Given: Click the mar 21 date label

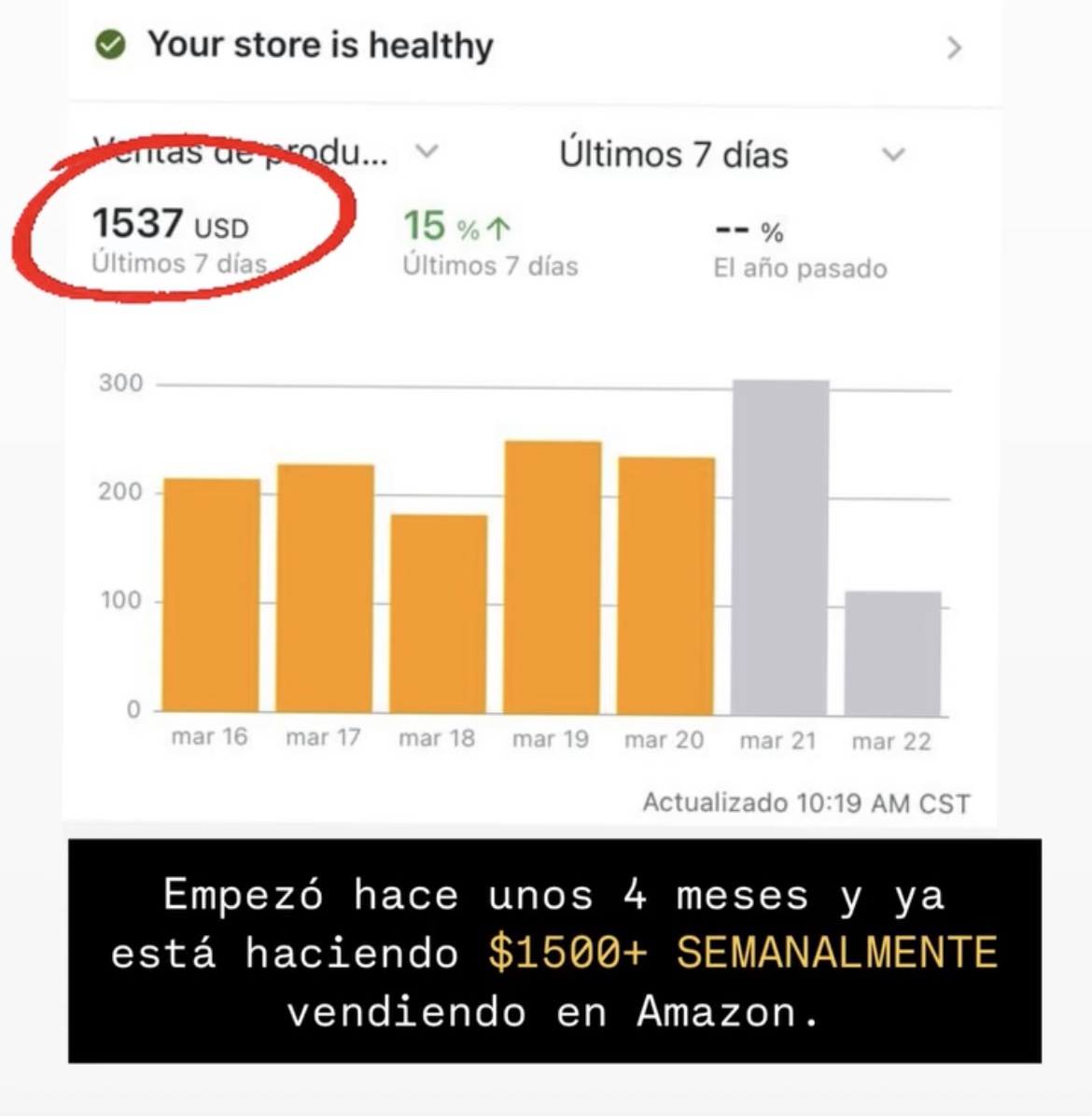Looking at the screenshot, I should [x=778, y=740].
